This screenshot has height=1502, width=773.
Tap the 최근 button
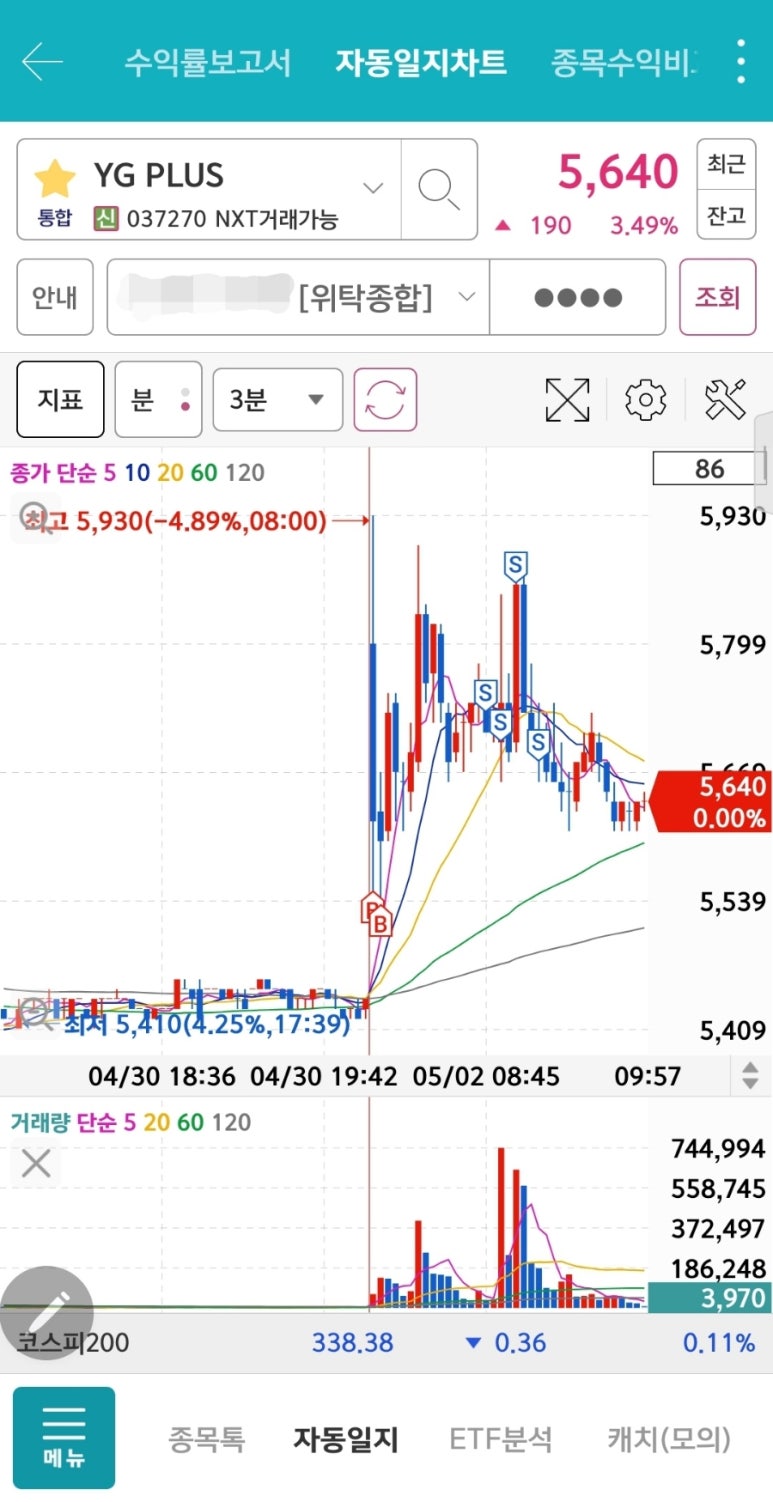tap(726, 164)
